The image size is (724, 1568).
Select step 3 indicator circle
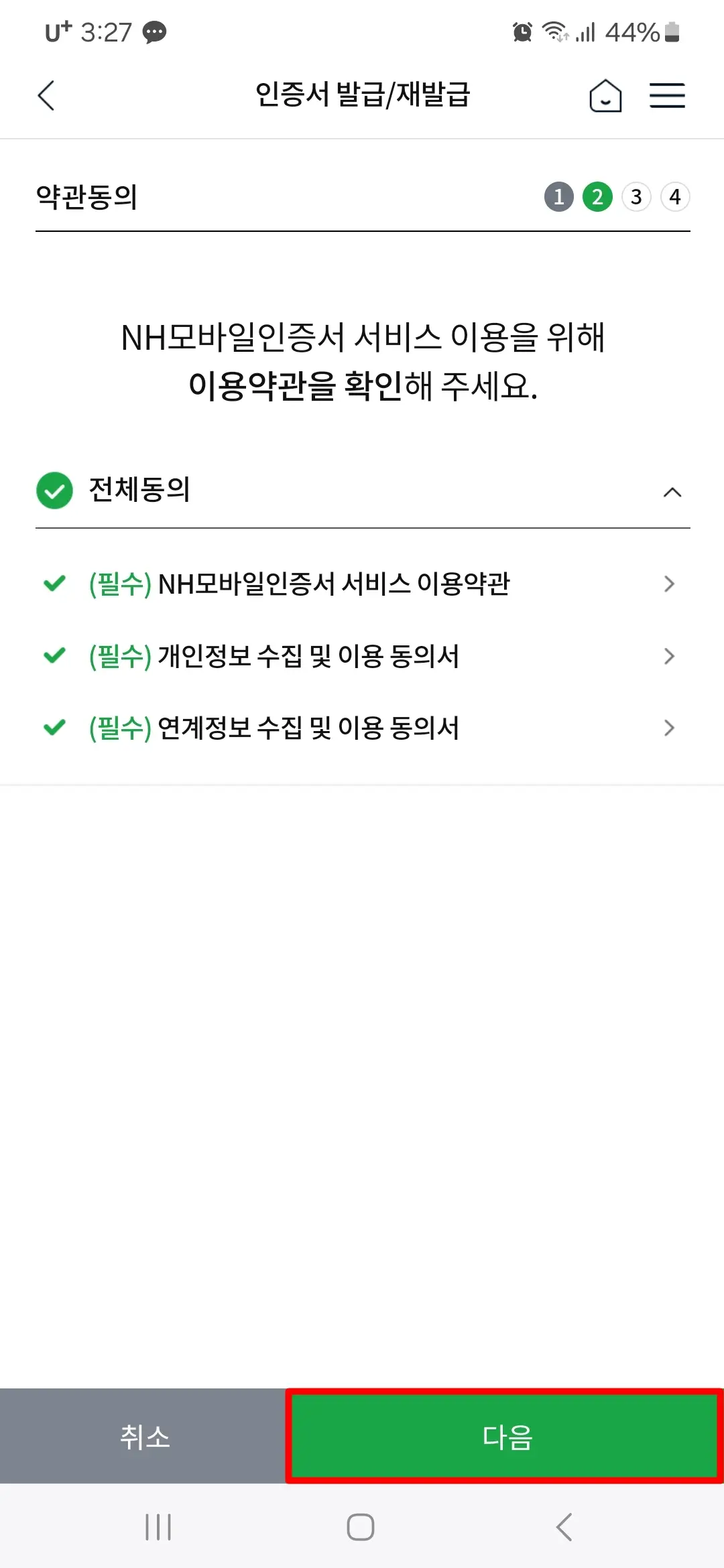pyautogui.click(x=636, y=196)
